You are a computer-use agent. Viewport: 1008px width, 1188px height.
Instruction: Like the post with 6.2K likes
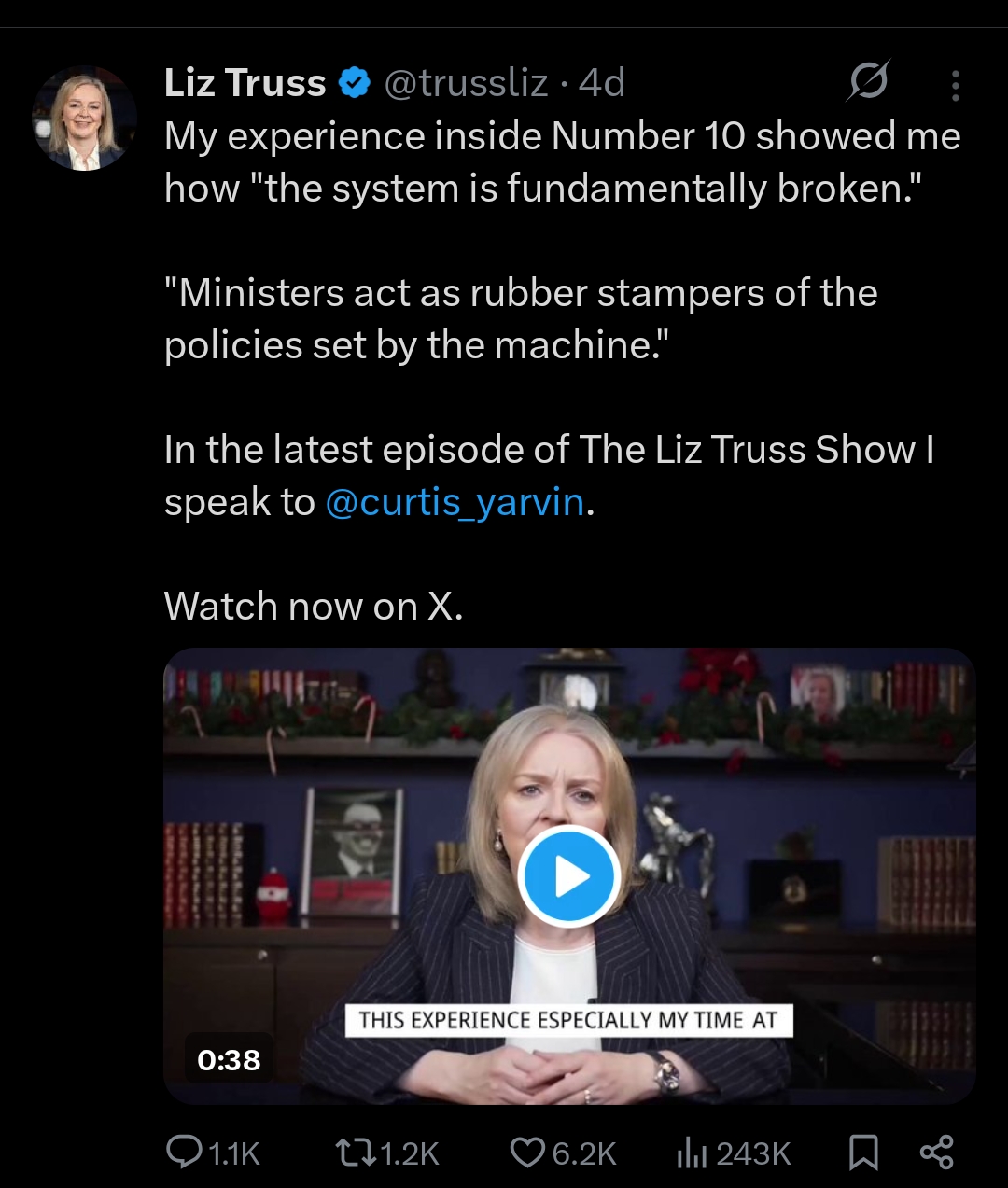(528, 1153)
